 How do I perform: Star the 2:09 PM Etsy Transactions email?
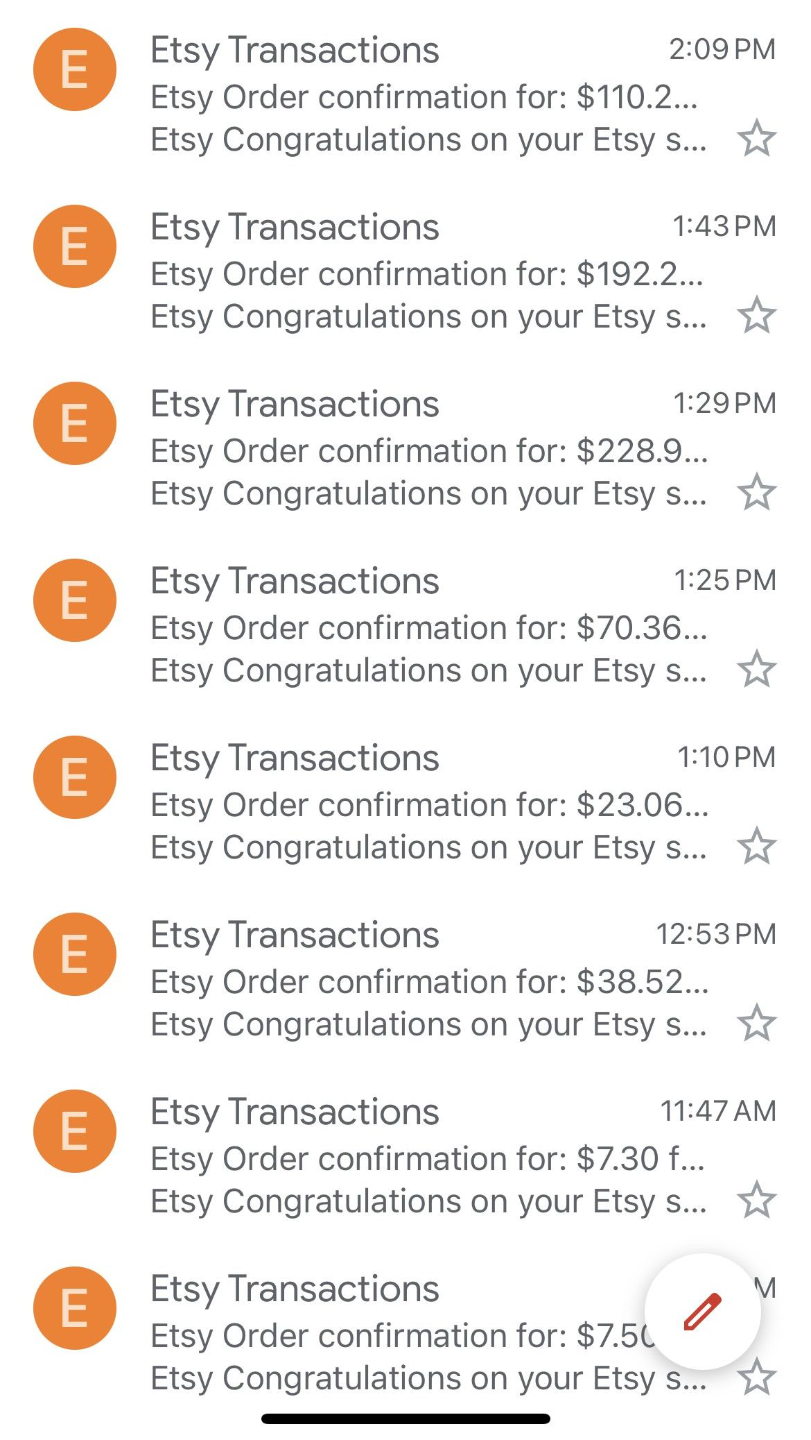click(x=756, y=139)
